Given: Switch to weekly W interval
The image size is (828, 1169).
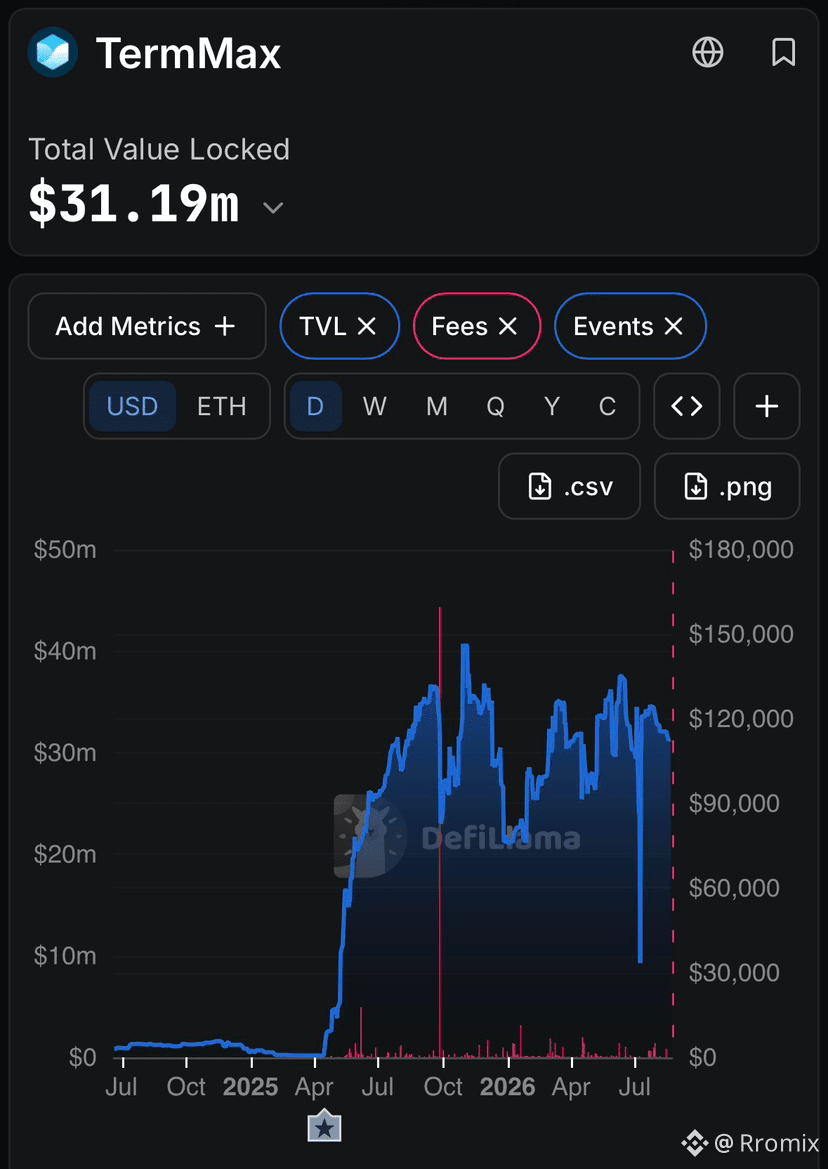Looking at the screenshot, I should [374, 406].
